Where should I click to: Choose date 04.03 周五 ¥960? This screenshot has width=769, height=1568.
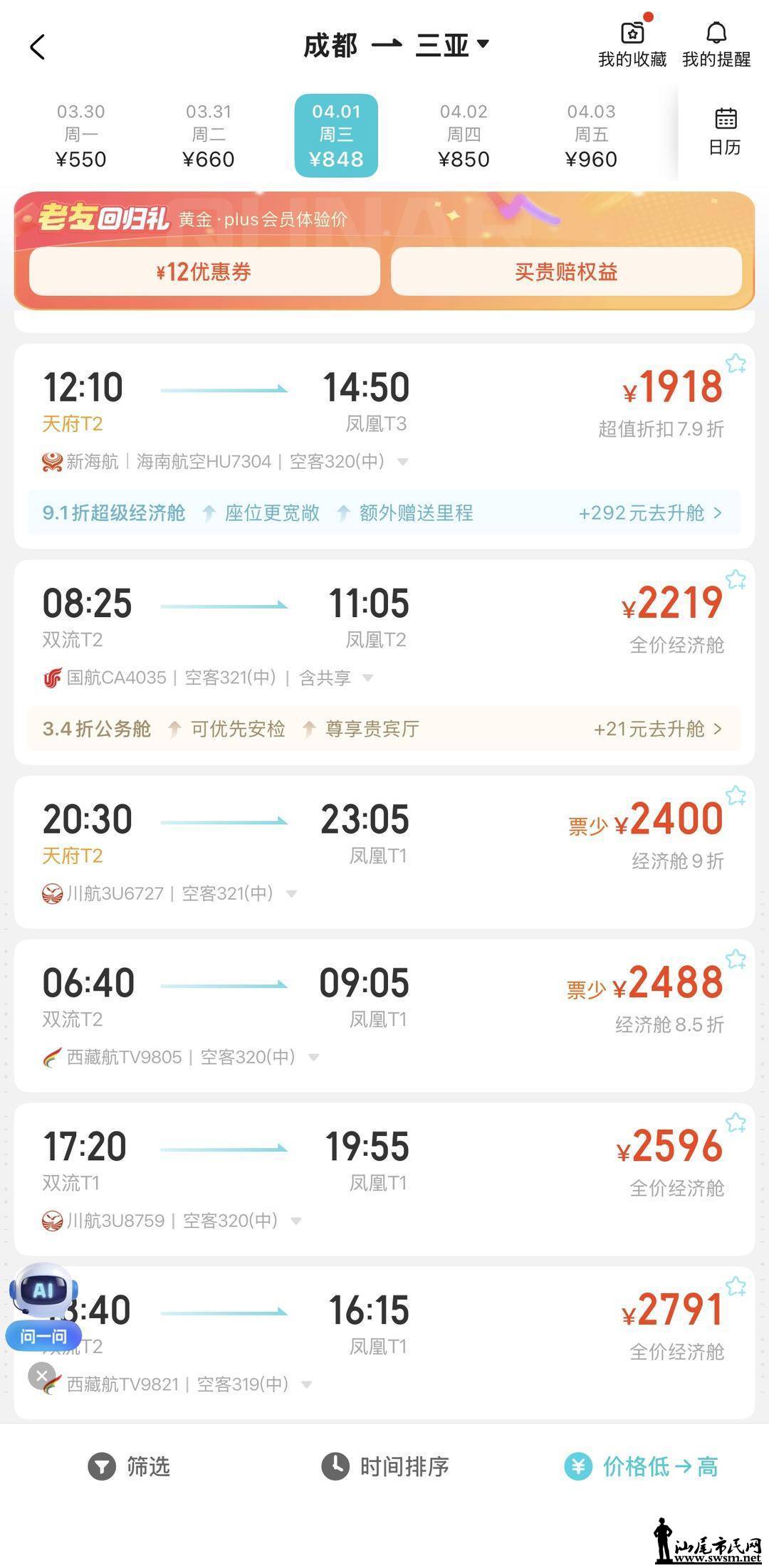(x=591, y=135)
